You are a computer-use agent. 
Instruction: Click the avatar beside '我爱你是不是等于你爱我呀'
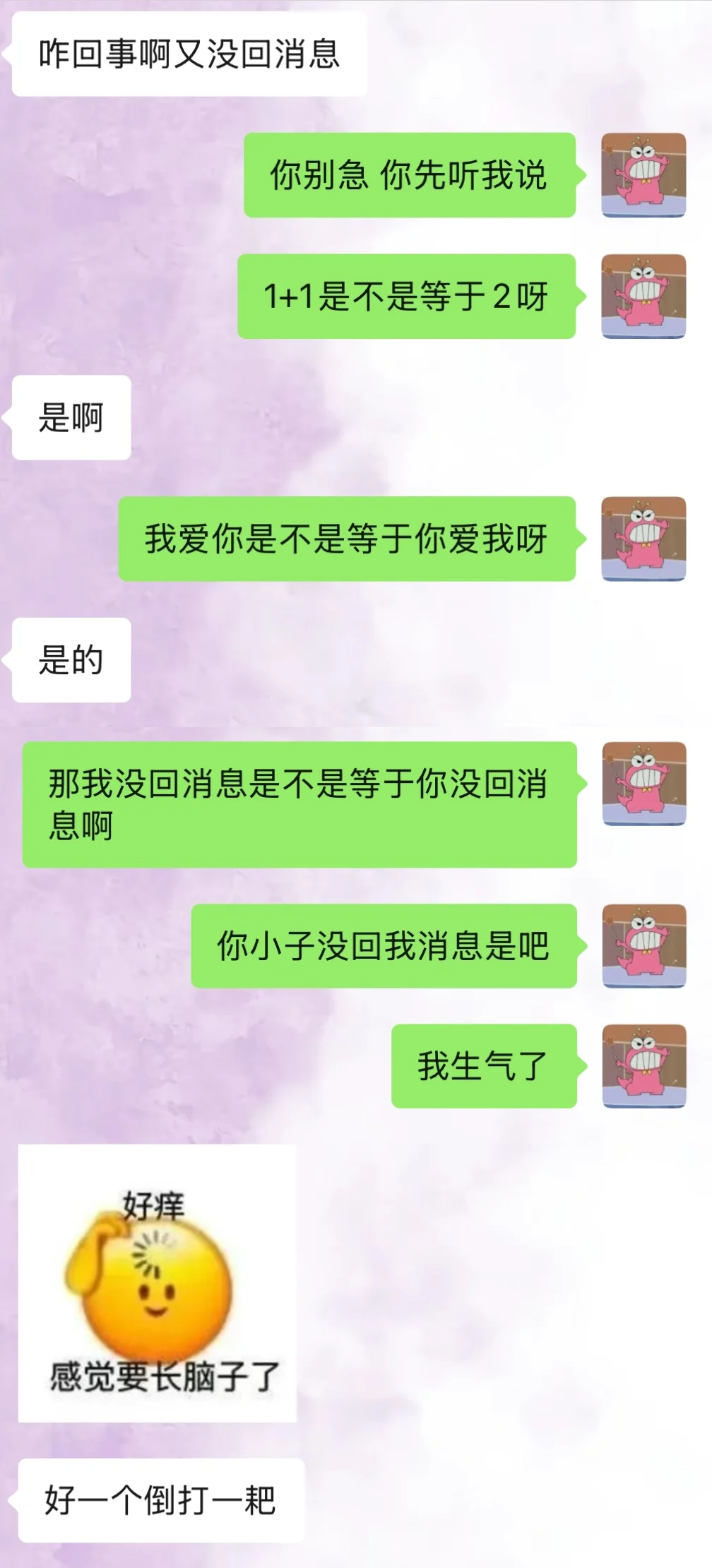click(x=643, y=540)
